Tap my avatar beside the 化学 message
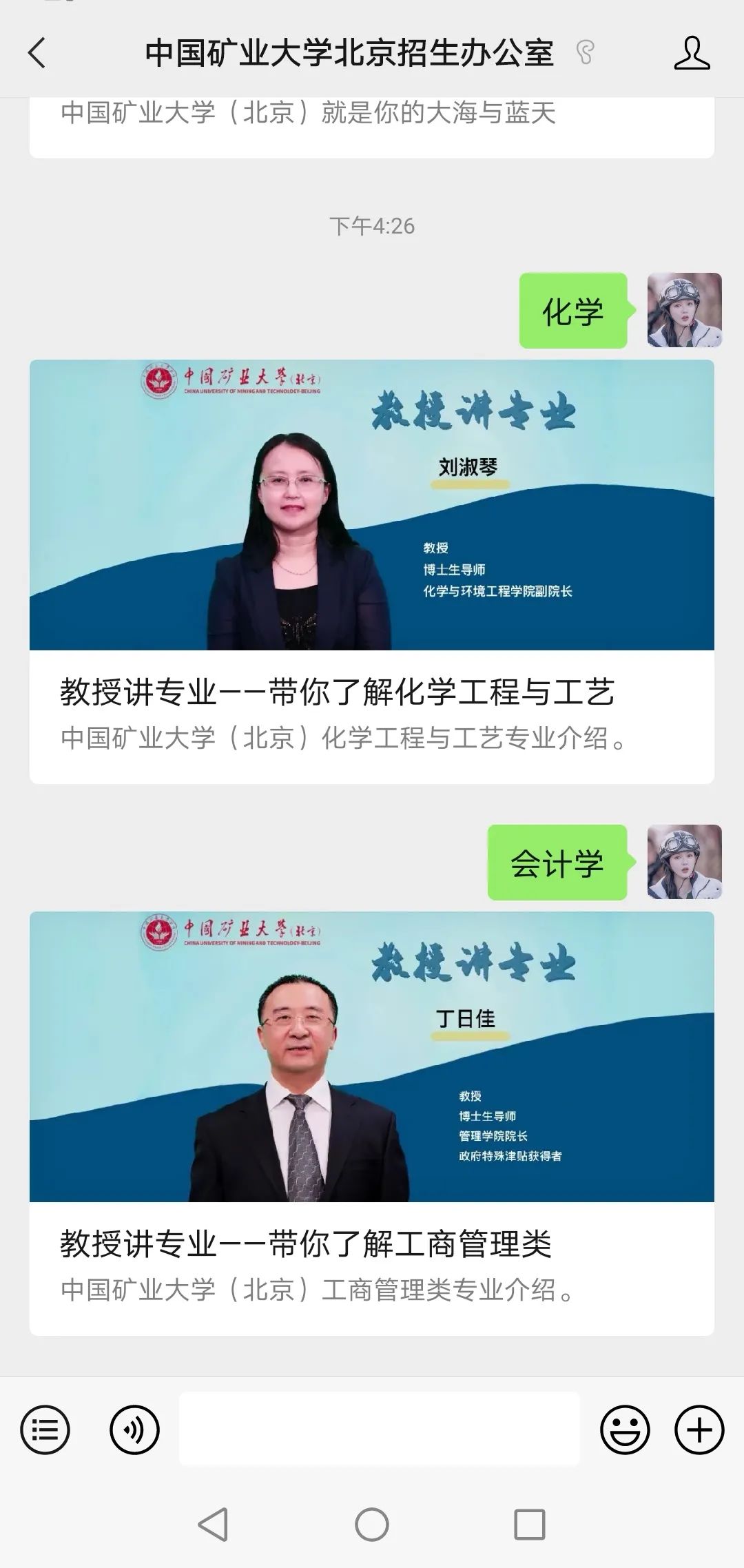The height and width of the screenshot is (1568, 744). pyautogui.click(x=684, y=310)
